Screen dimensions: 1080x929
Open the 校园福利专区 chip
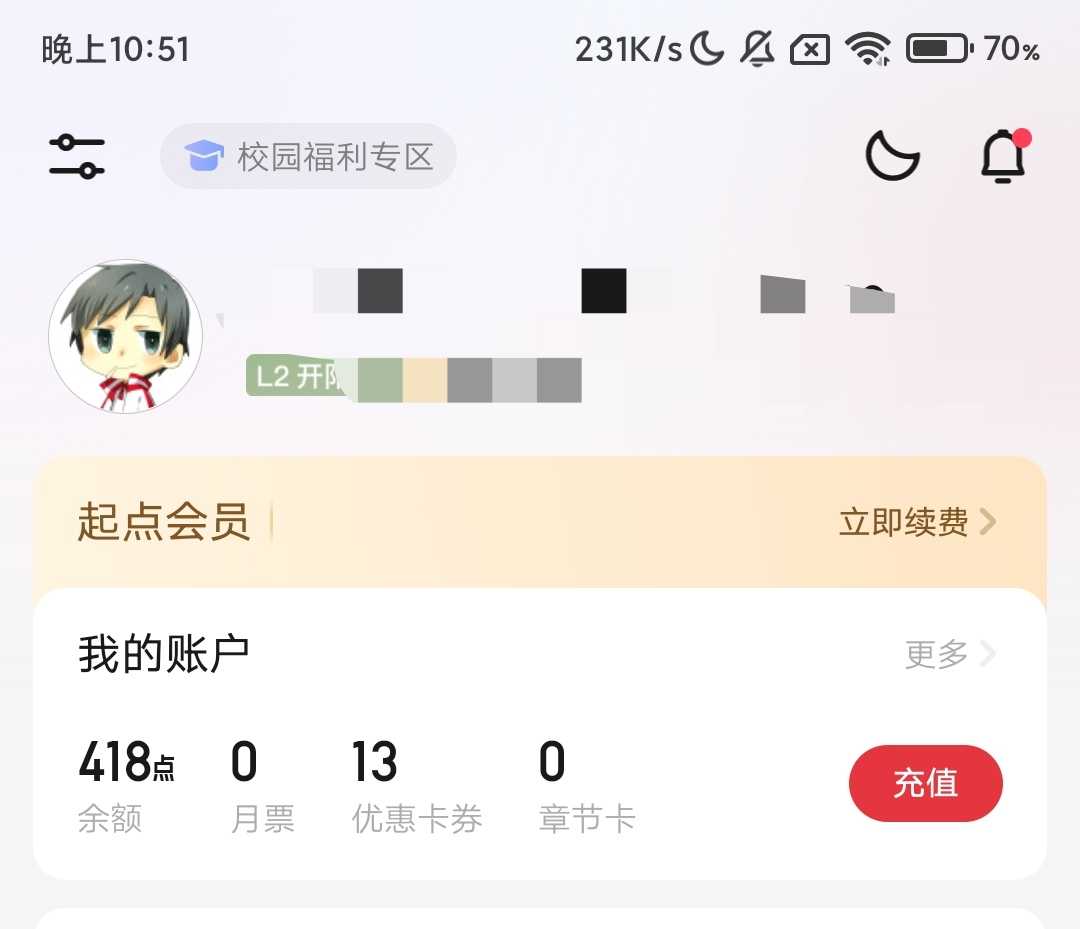point(308,156)
